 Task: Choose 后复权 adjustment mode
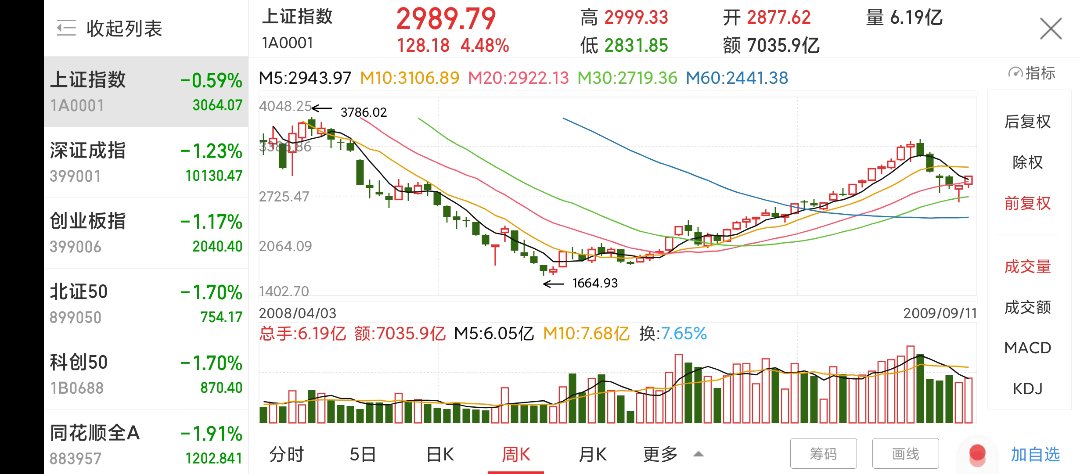[1028, 121]
